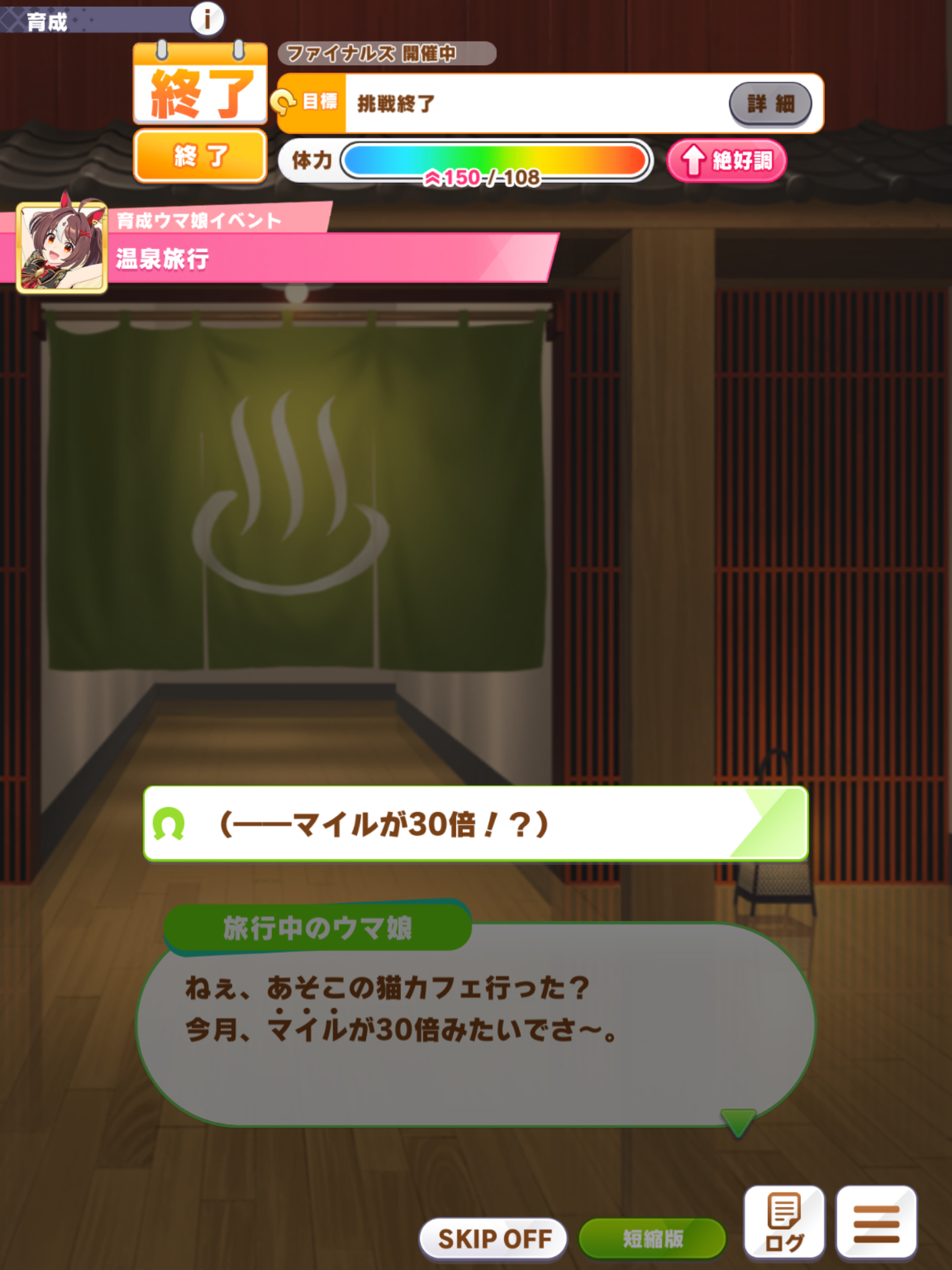Open the info icon beside 育成

(207, 18)
